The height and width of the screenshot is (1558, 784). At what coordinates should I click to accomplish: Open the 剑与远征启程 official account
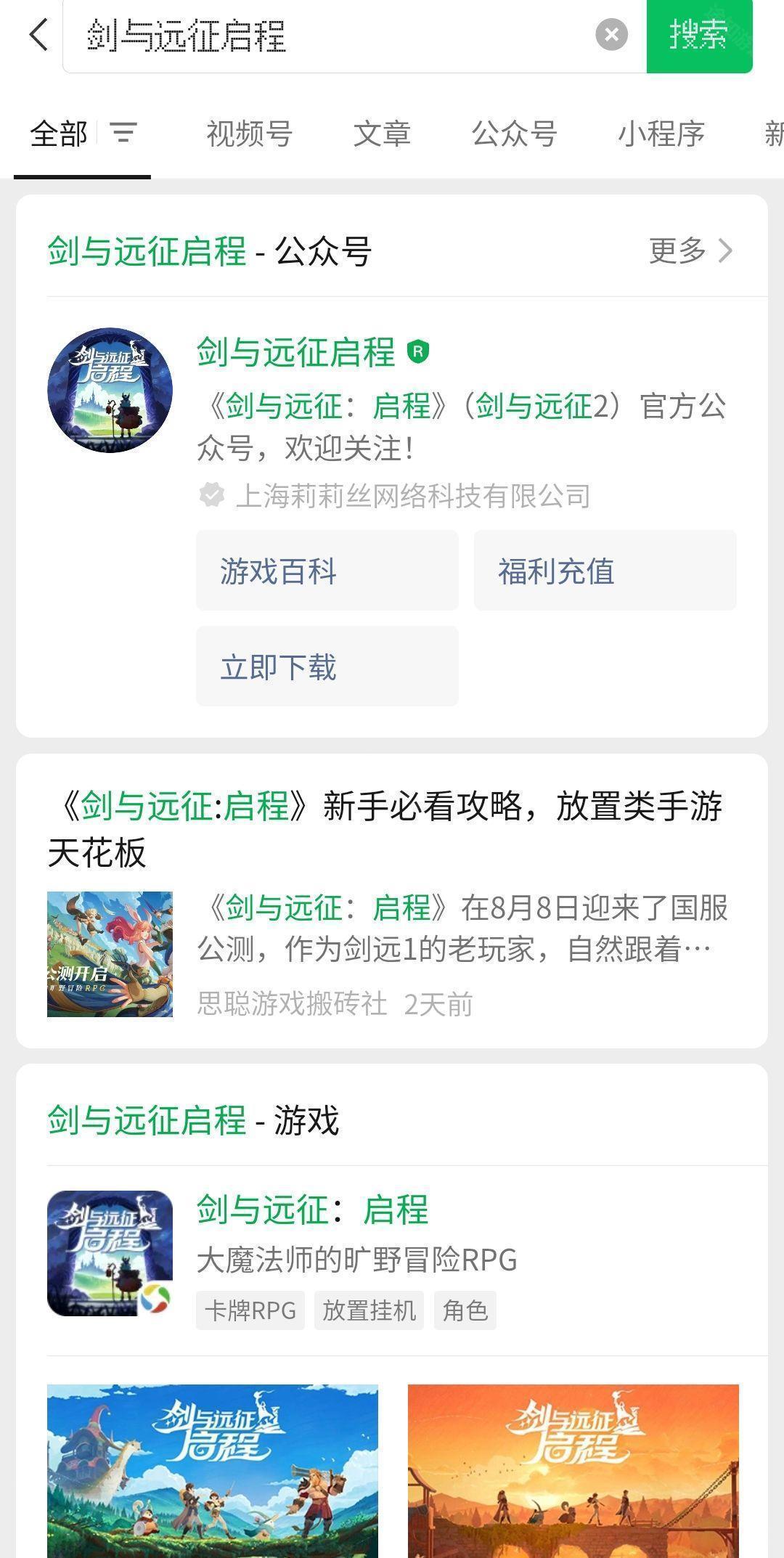point(295,352)
